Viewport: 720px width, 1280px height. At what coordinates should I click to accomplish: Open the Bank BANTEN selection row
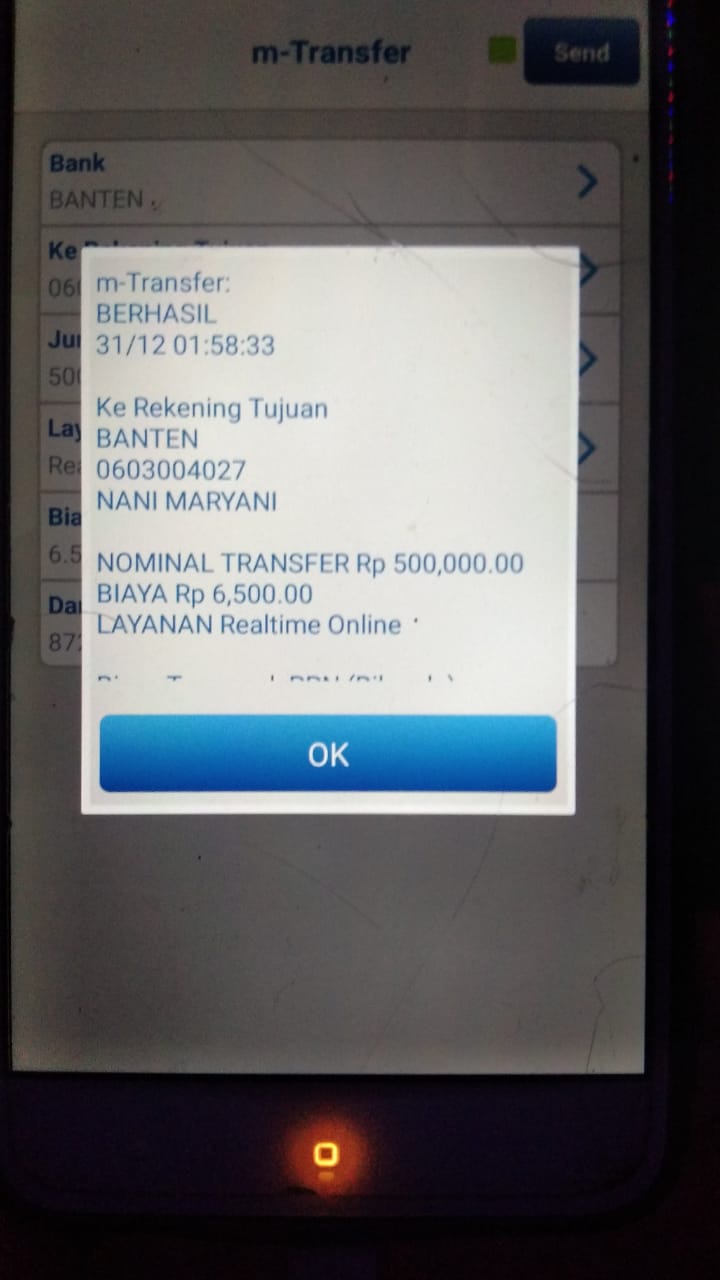tap(330, 181)
